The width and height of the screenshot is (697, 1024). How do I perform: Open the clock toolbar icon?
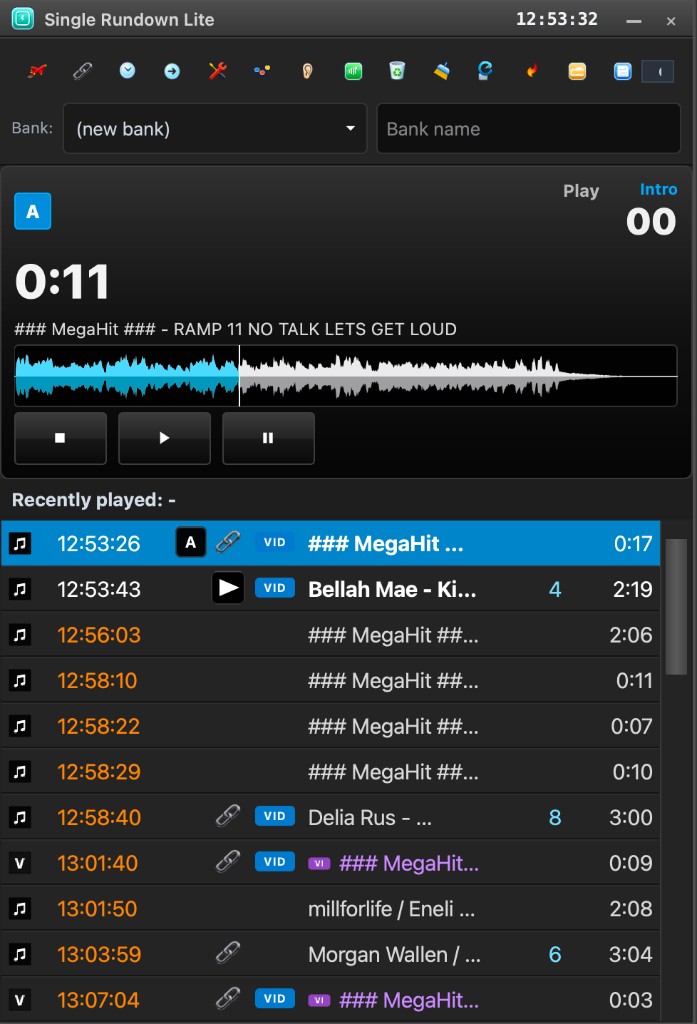tap(127, 71)
